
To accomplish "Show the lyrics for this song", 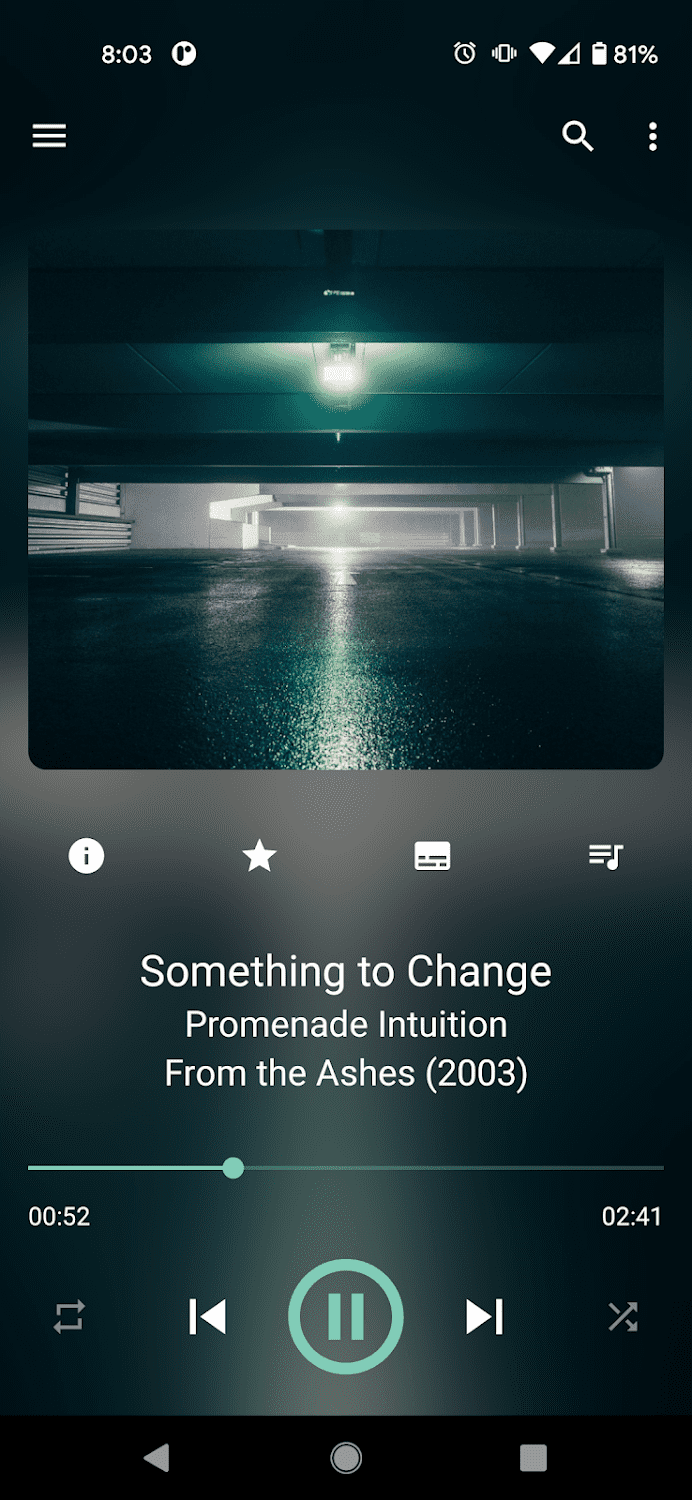I will click(x=432, y=856).
